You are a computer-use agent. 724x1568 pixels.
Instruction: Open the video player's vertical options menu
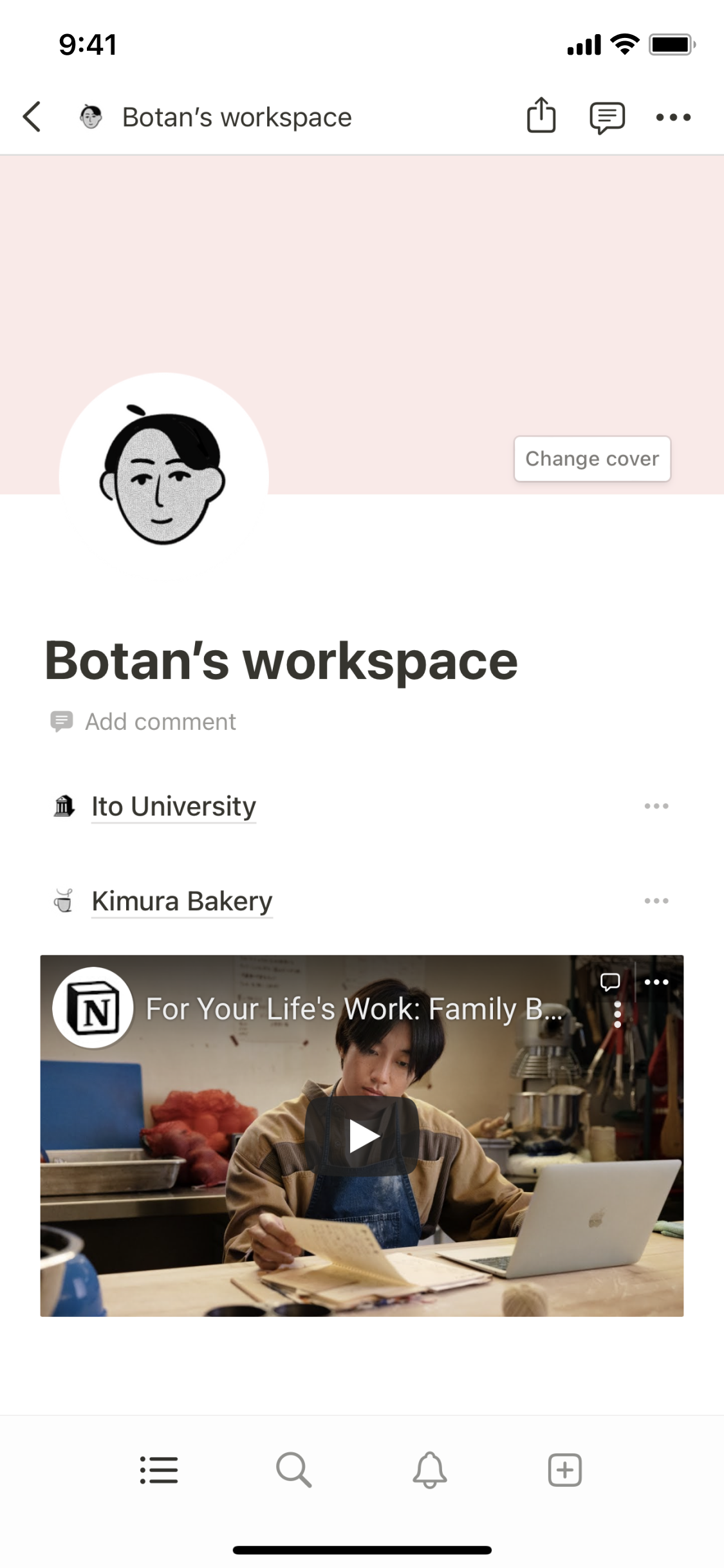pyautogui.click(x=618, y=1015)
